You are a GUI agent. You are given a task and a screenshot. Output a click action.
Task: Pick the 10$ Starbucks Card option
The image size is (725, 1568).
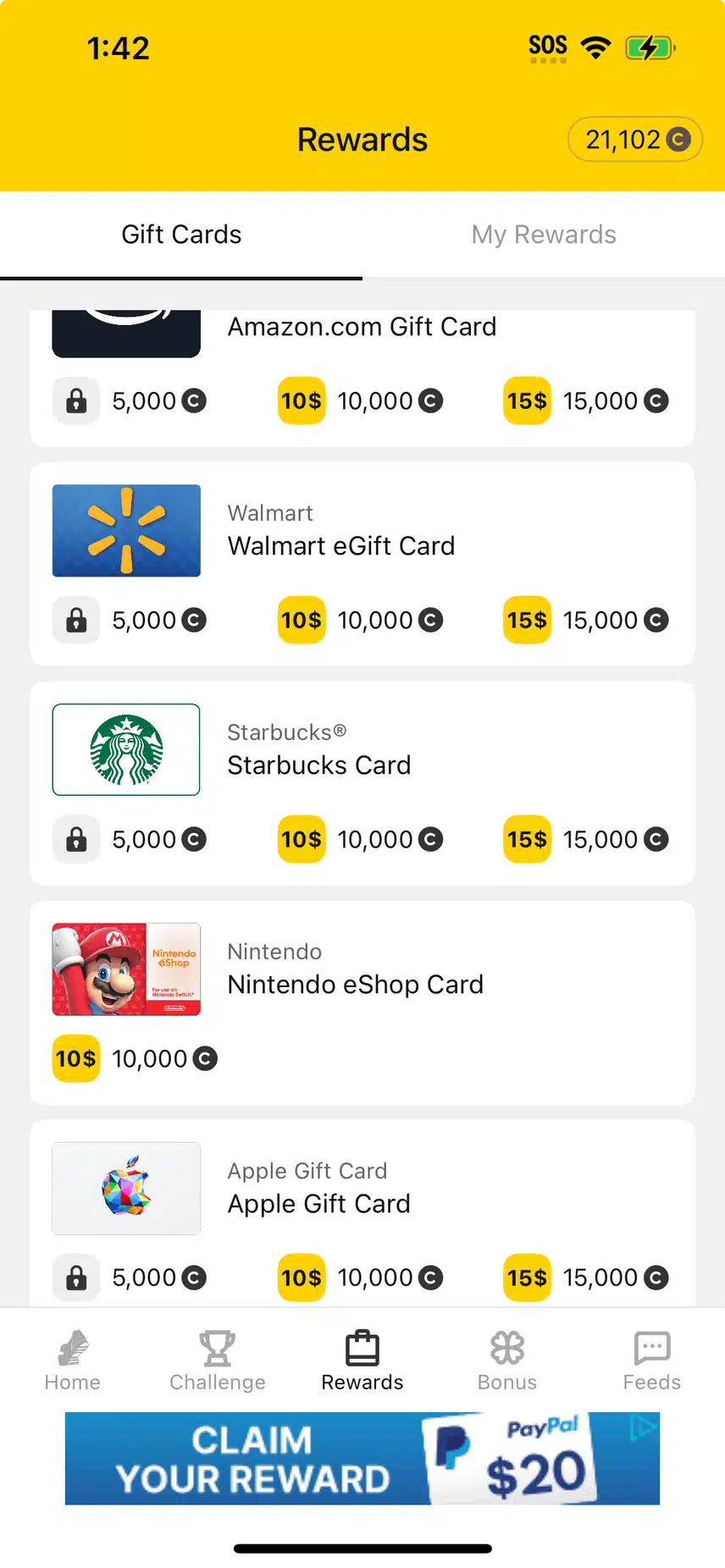click(x=361, y=839)
